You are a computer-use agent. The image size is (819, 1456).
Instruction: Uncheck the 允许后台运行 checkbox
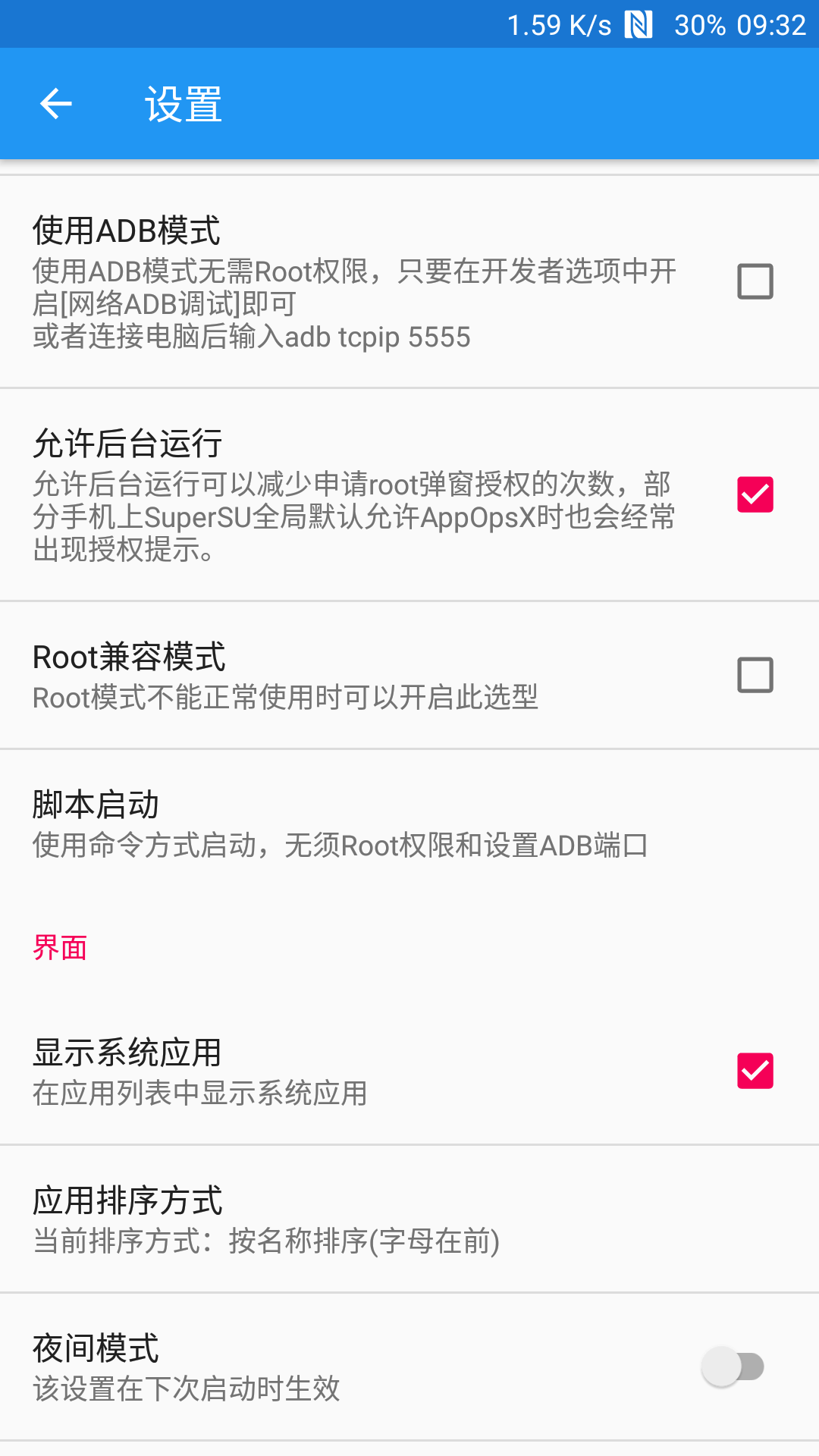[x=755, y=494]
